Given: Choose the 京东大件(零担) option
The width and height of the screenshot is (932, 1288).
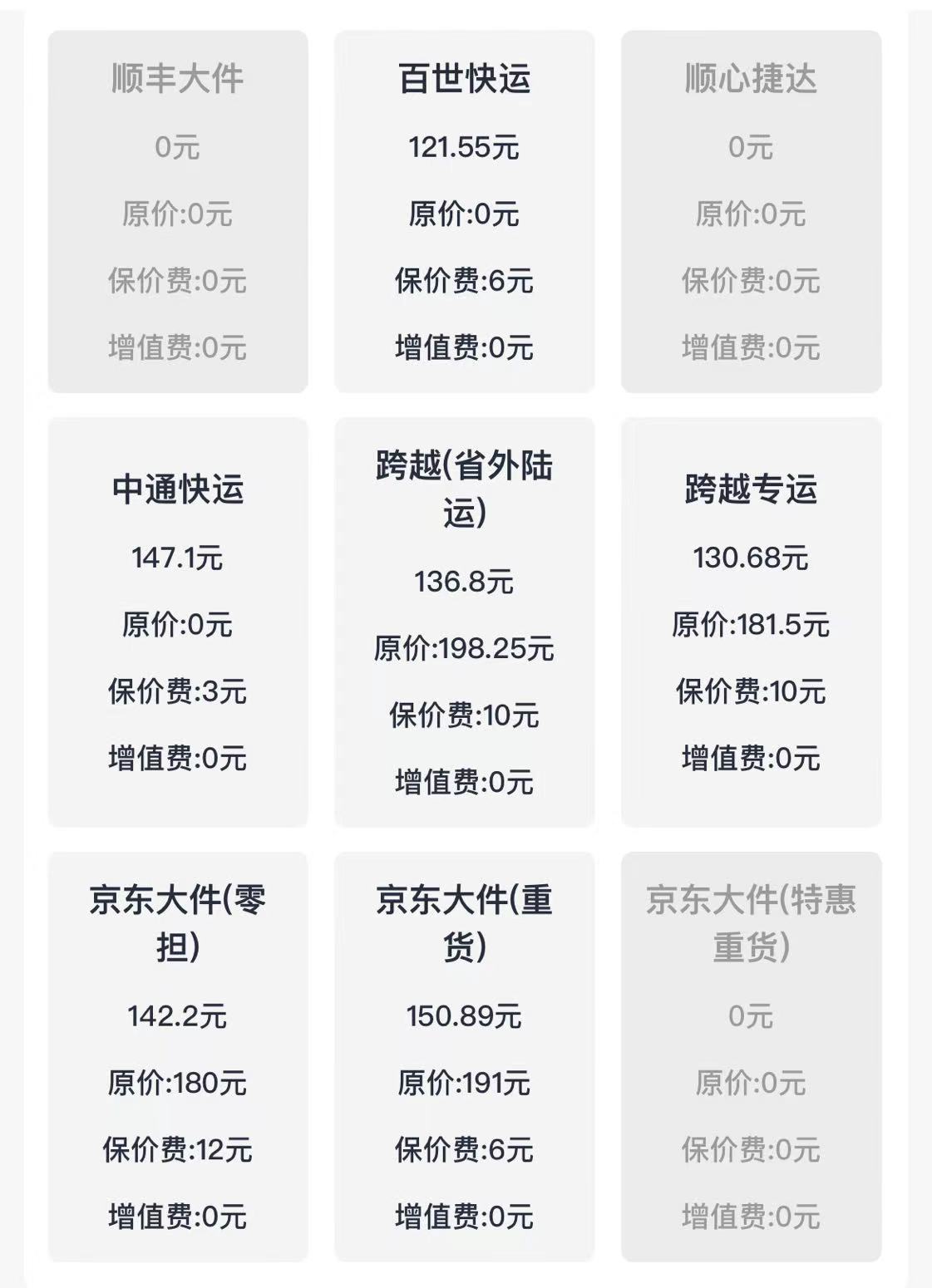Looking at the screenshot, I should (x=177, y=1055).
